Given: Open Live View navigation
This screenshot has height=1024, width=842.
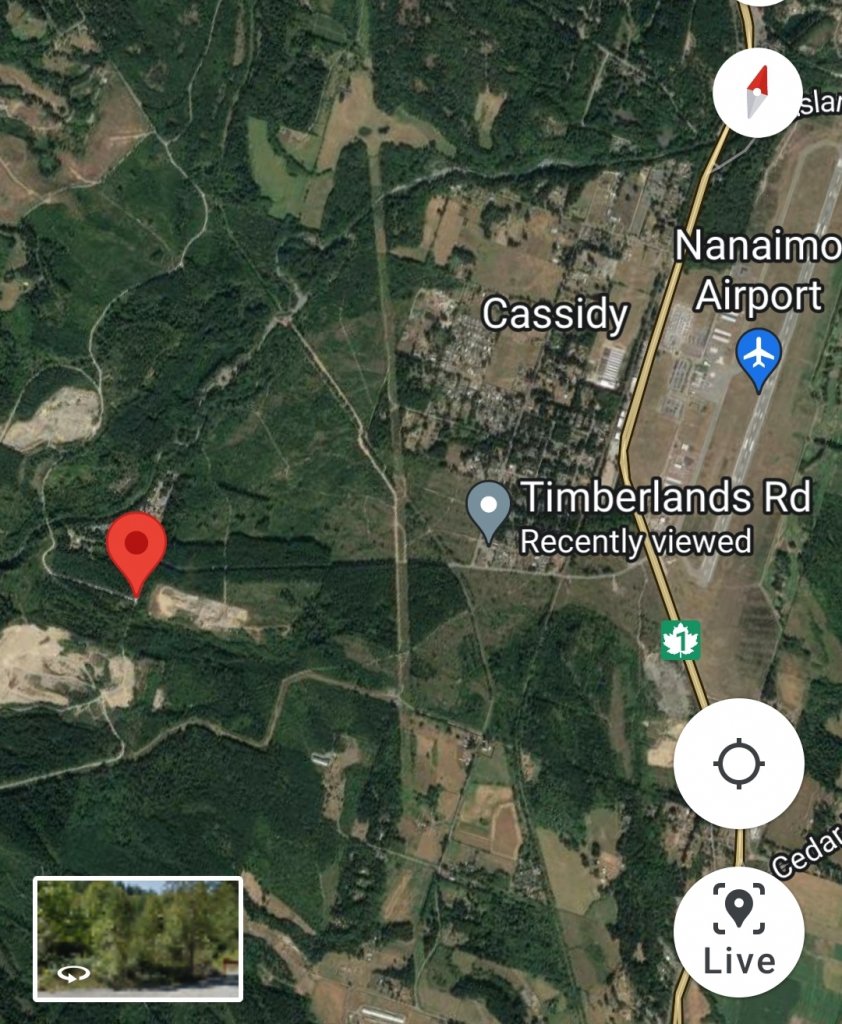Looking at the screenshot, I should [x=738, y=931].
